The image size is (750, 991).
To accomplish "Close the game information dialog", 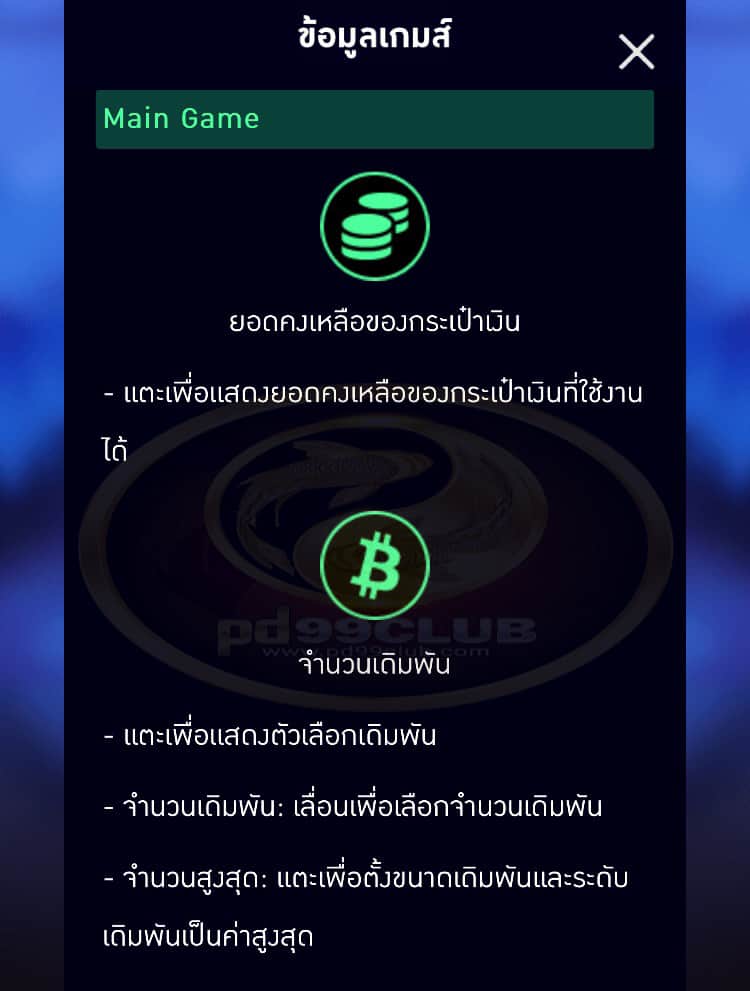I will pos(636,51).
